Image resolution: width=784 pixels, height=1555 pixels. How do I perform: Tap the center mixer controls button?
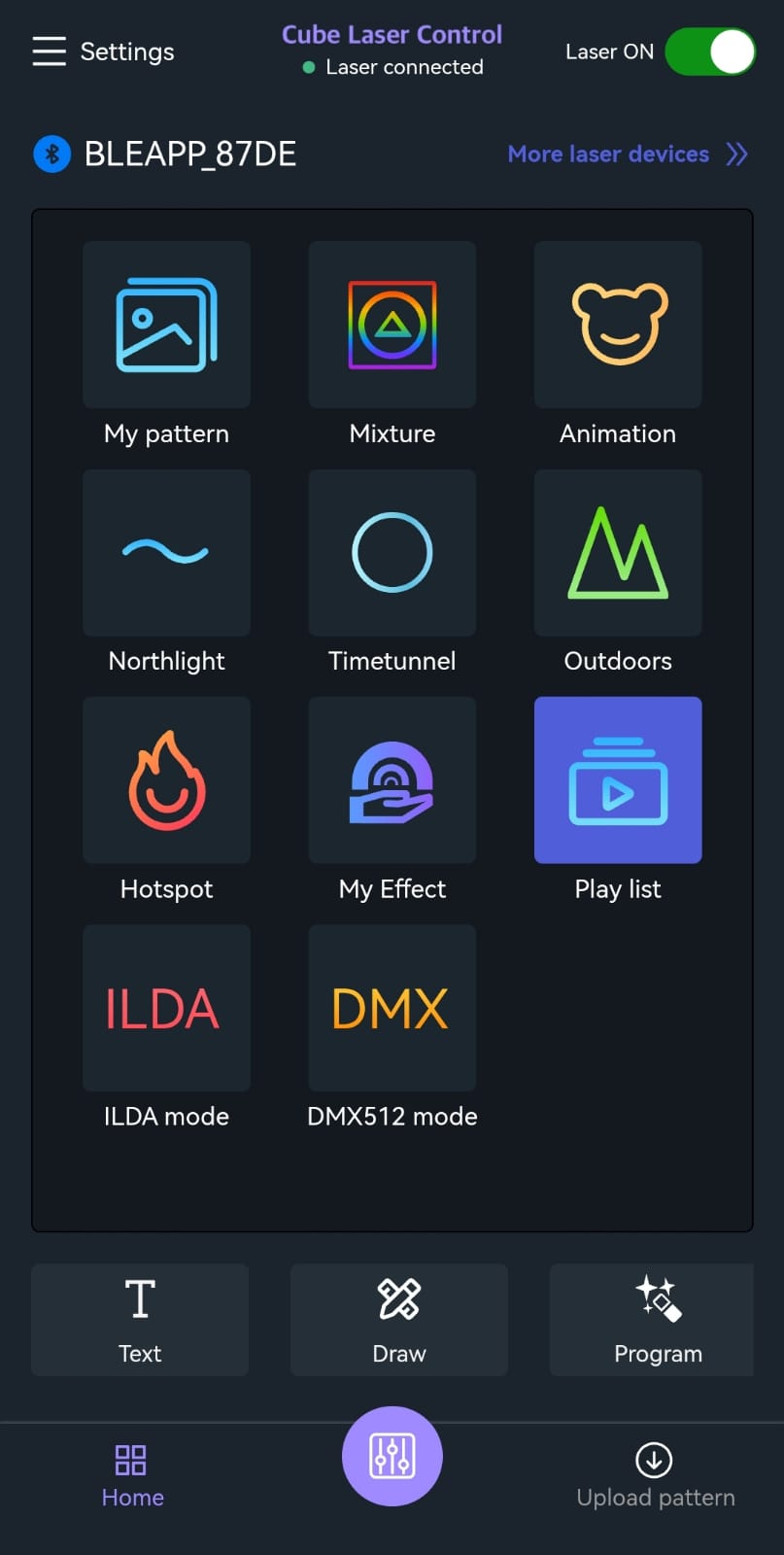pyautogui.click(x=392, y=1456)
